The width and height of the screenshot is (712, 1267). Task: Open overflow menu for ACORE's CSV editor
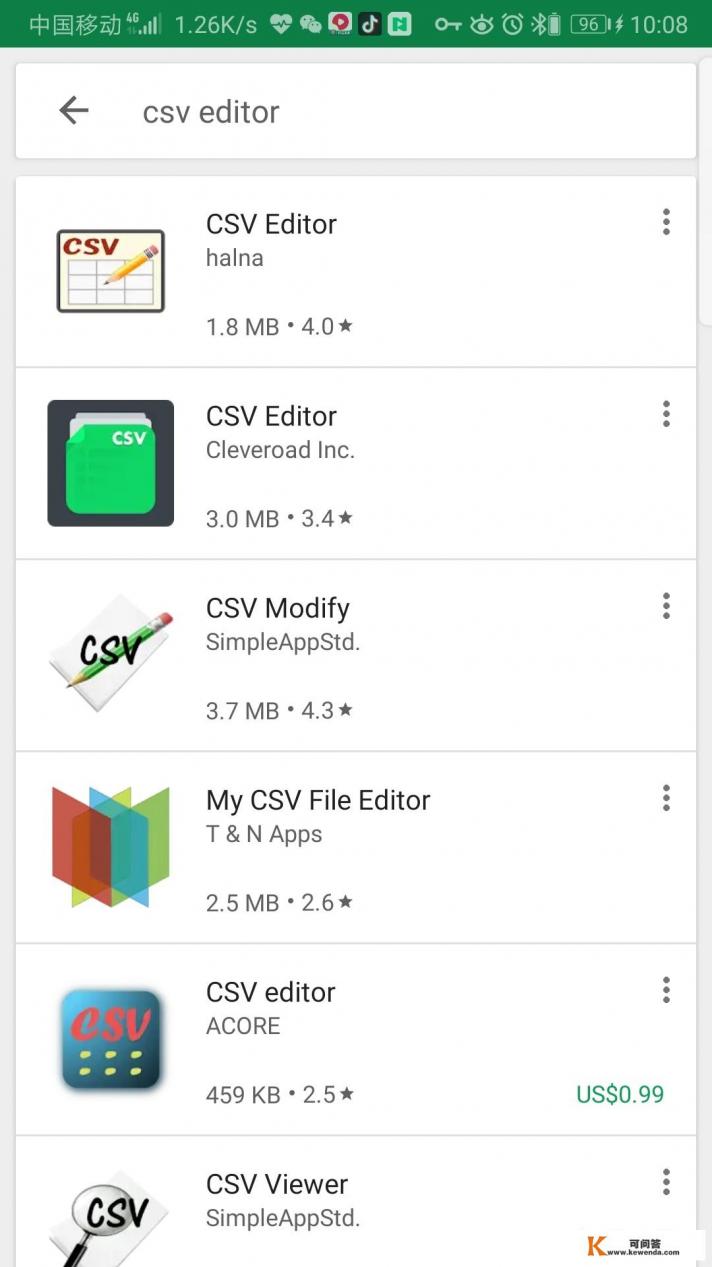[x=666, y=990]
